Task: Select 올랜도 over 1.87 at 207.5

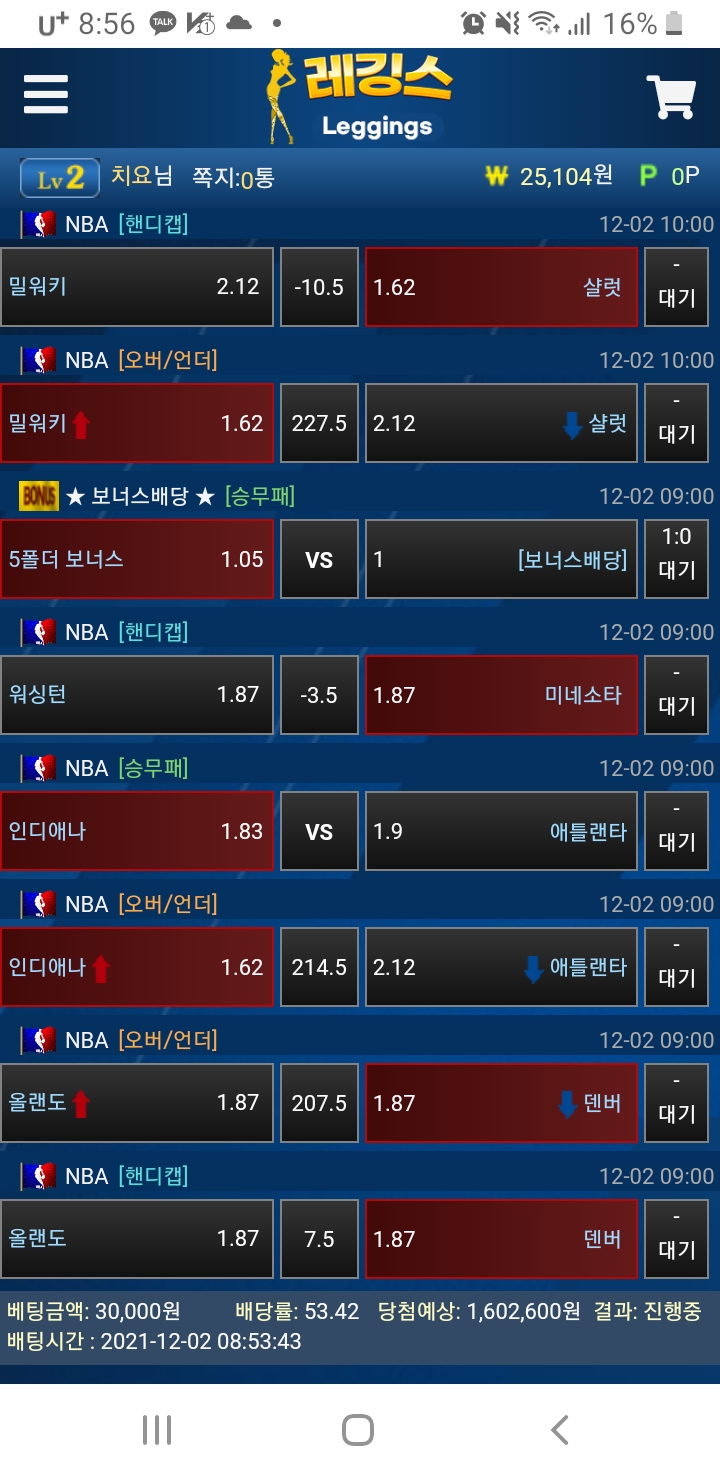Action: click(136, 1103)
